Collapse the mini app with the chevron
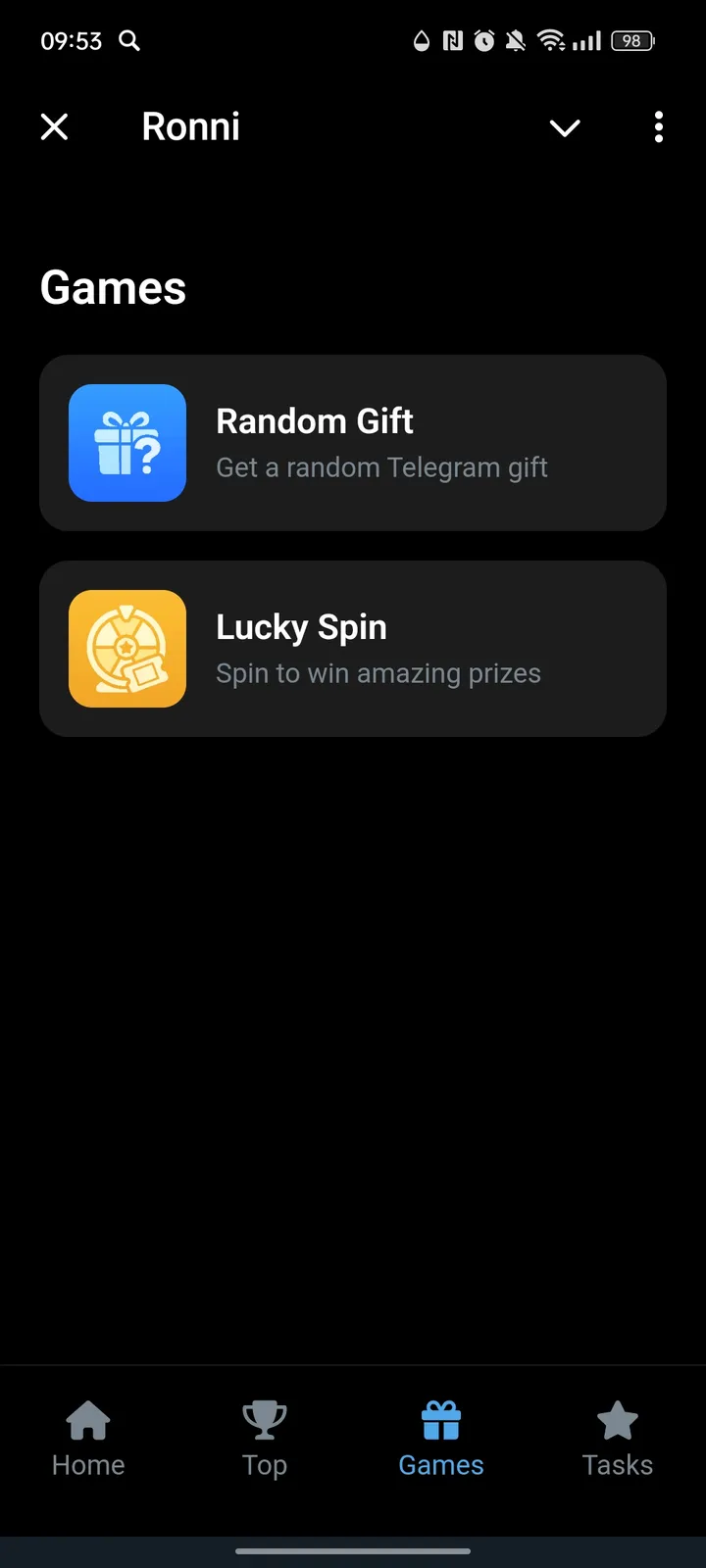The height and width of the screenshot is (1568, 706). click(565, 127)
